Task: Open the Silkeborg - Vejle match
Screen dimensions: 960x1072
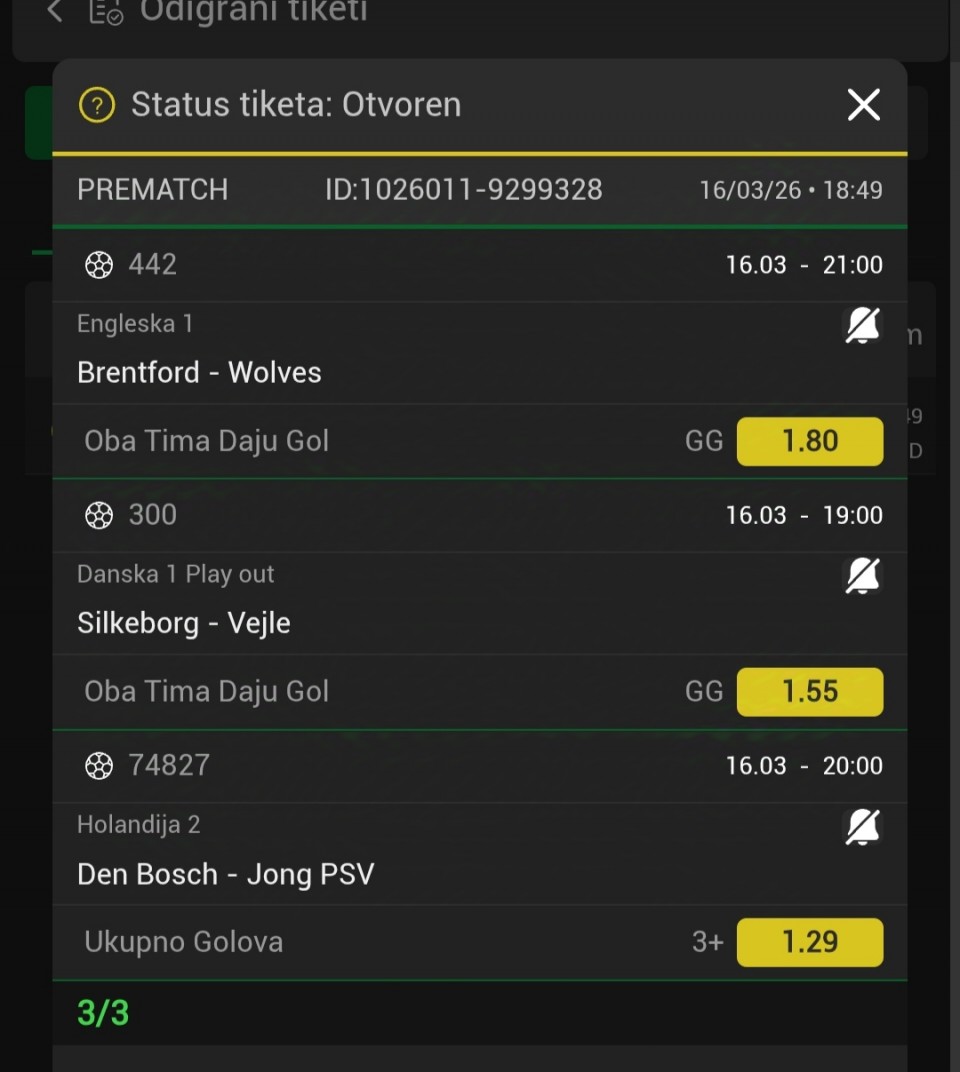Action: tap(184, 623)
